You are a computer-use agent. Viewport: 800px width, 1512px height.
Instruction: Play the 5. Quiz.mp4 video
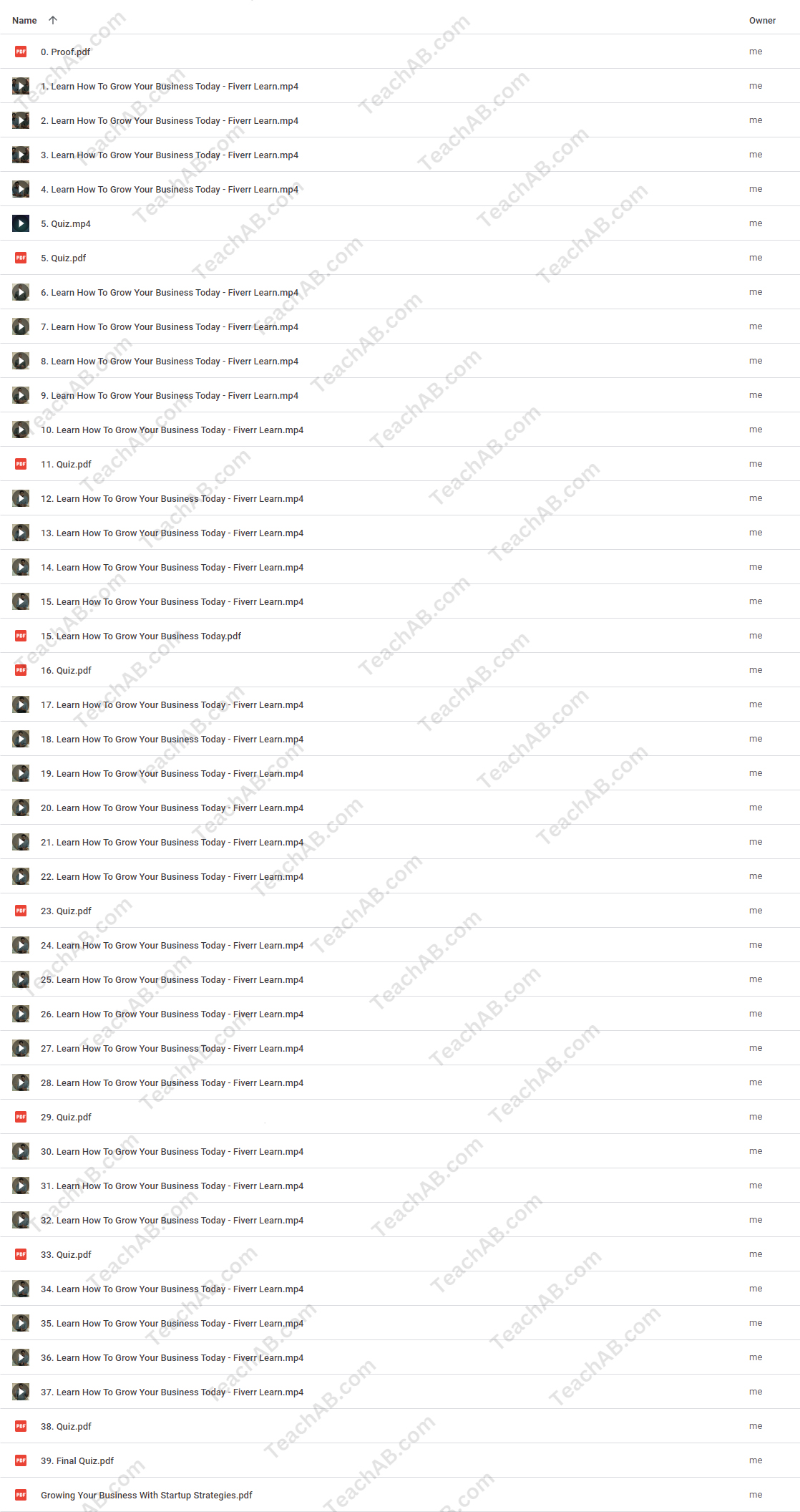coord(66,224)
